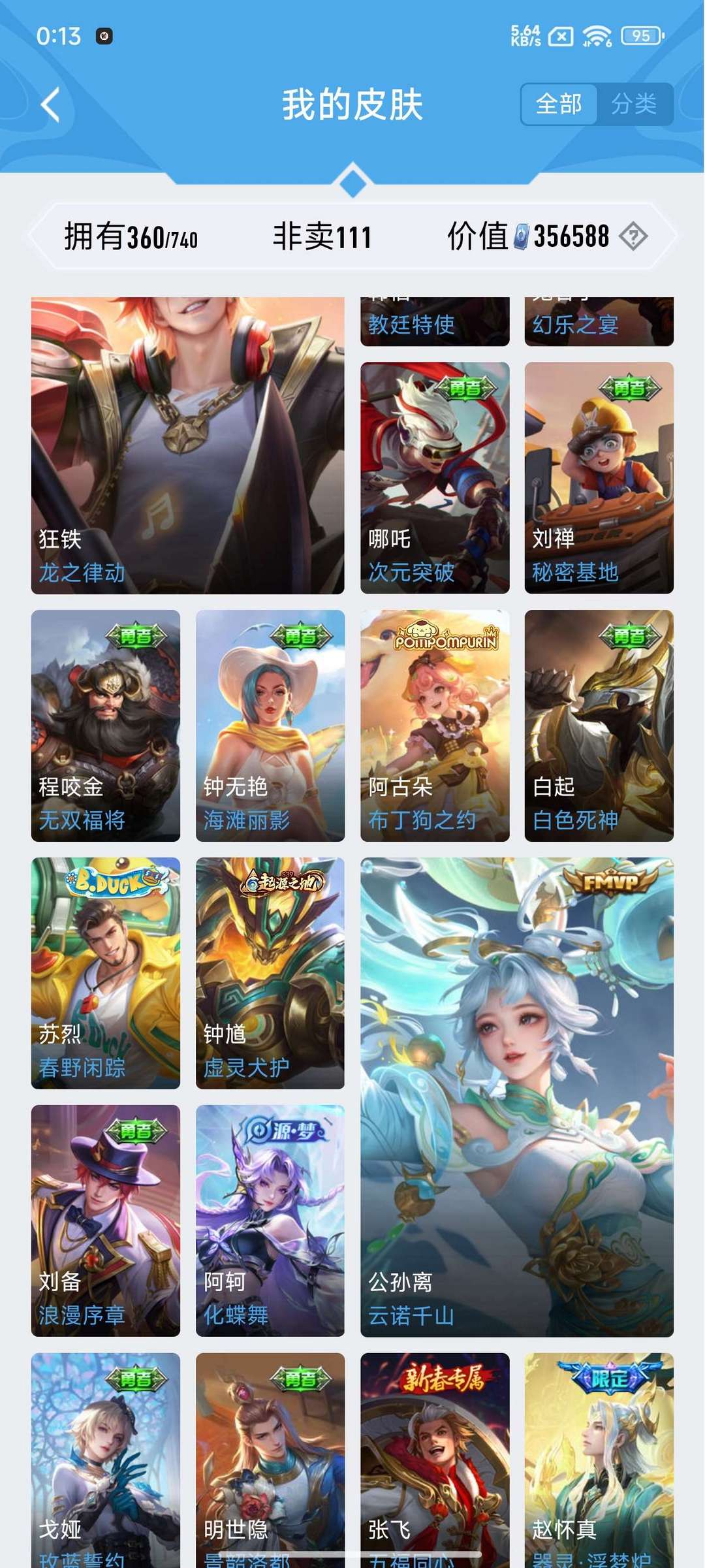Screen dimensions: 705x1568
Task: Tap the value help question-mark icon
Action: pos(633,236)
